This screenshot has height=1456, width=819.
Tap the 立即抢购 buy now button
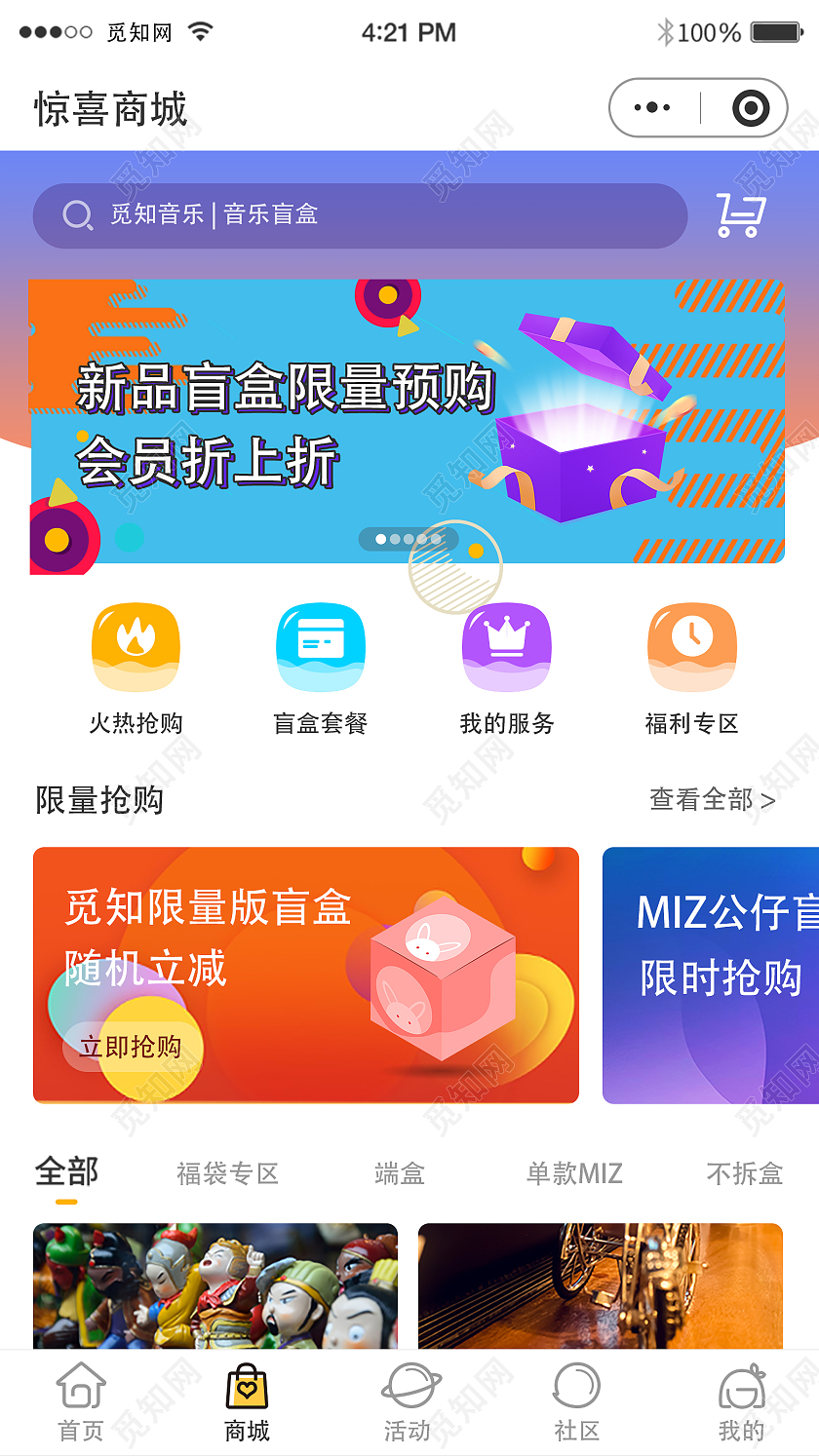point(132,1049)
